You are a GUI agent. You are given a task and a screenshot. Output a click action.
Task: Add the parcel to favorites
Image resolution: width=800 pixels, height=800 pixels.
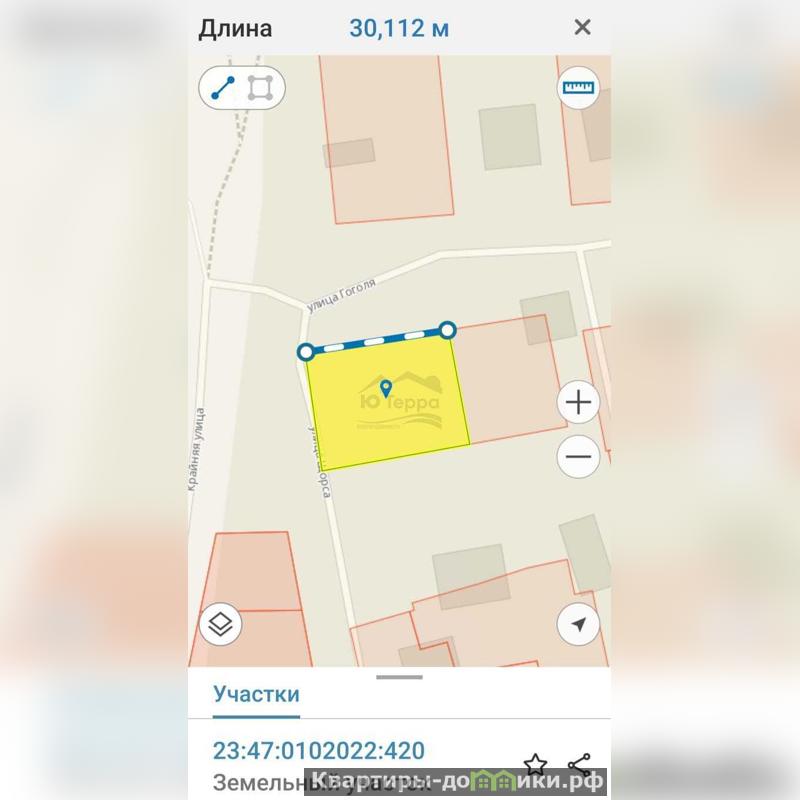coord(536,765)
